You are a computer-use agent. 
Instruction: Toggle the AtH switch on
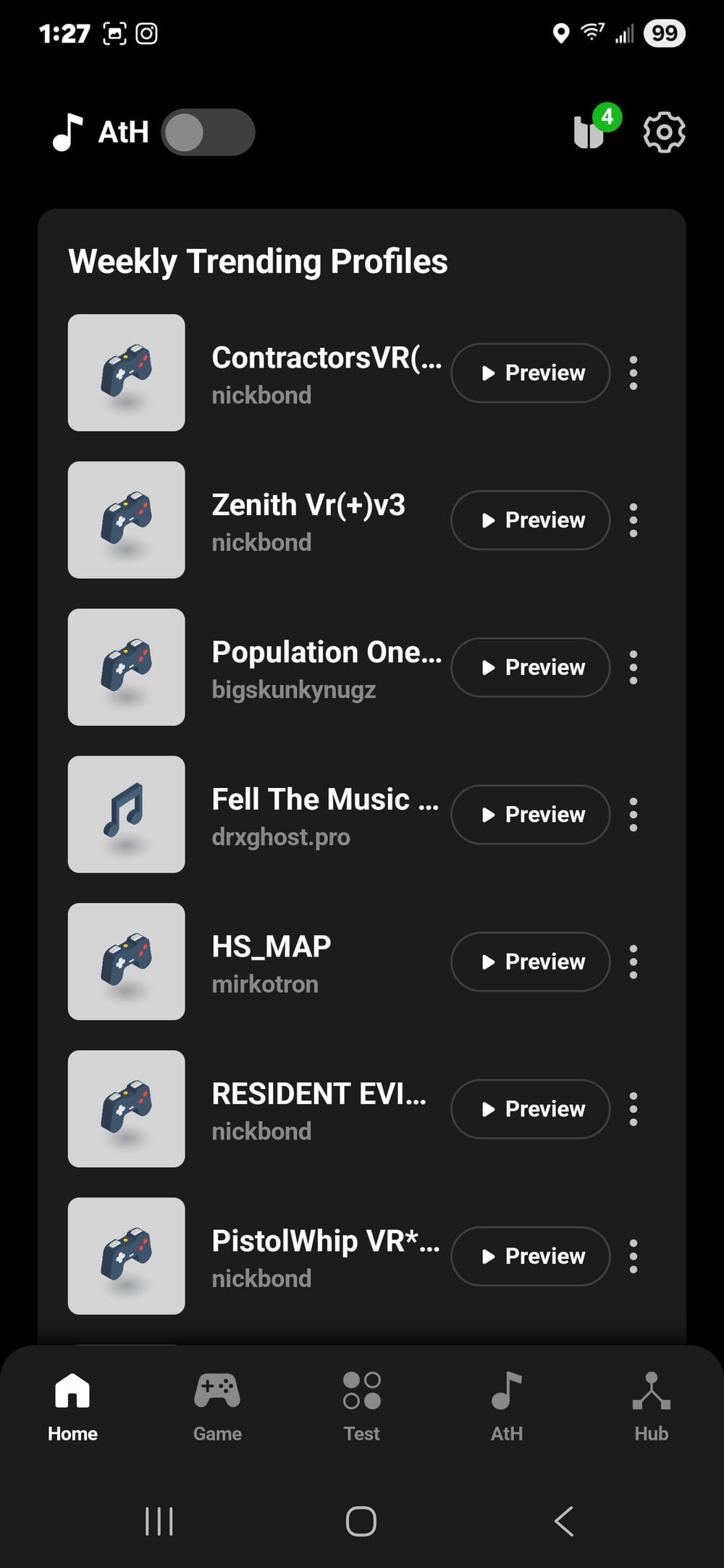click(x=208, y=132)
